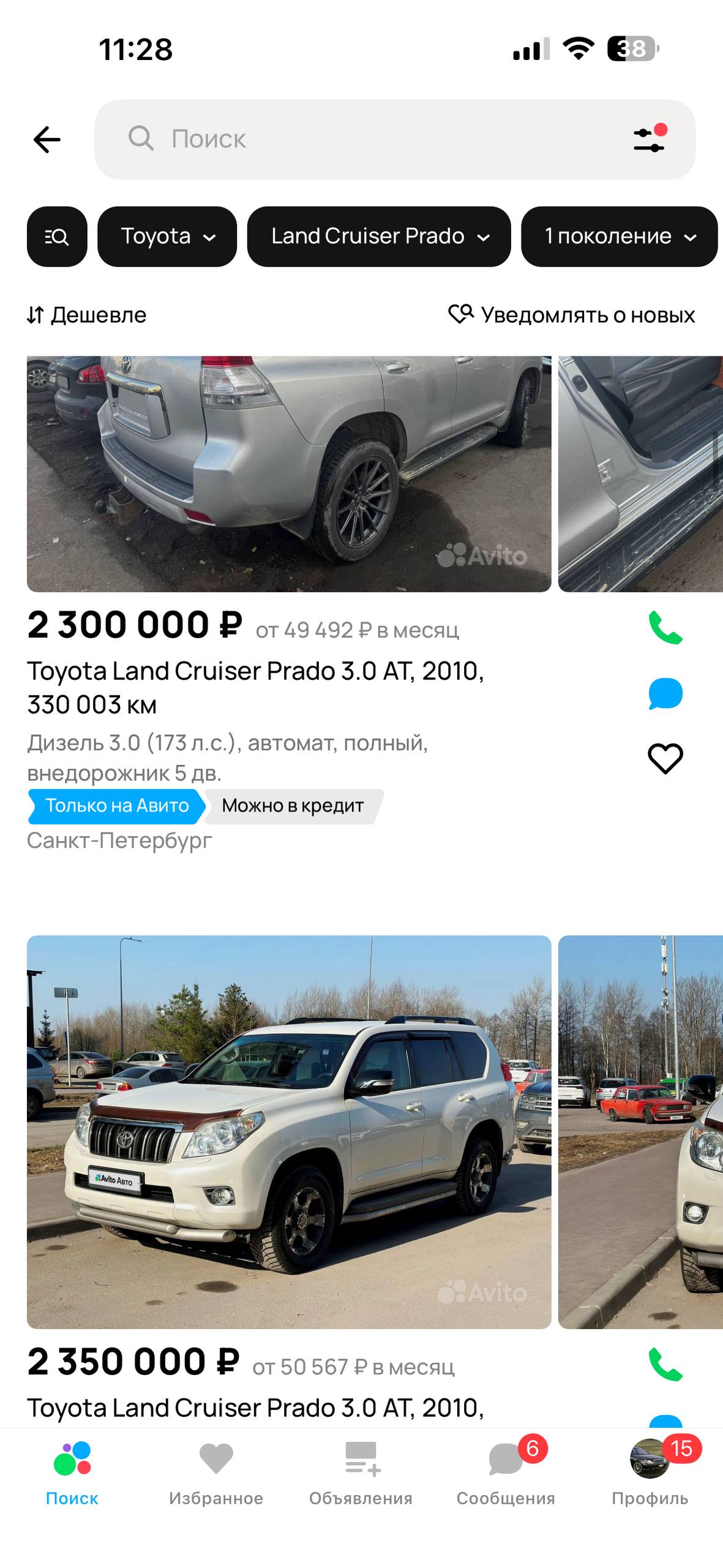Open the filter settings sliders icon
This screenshot has width=723, height=1568.
coord(650,140)
